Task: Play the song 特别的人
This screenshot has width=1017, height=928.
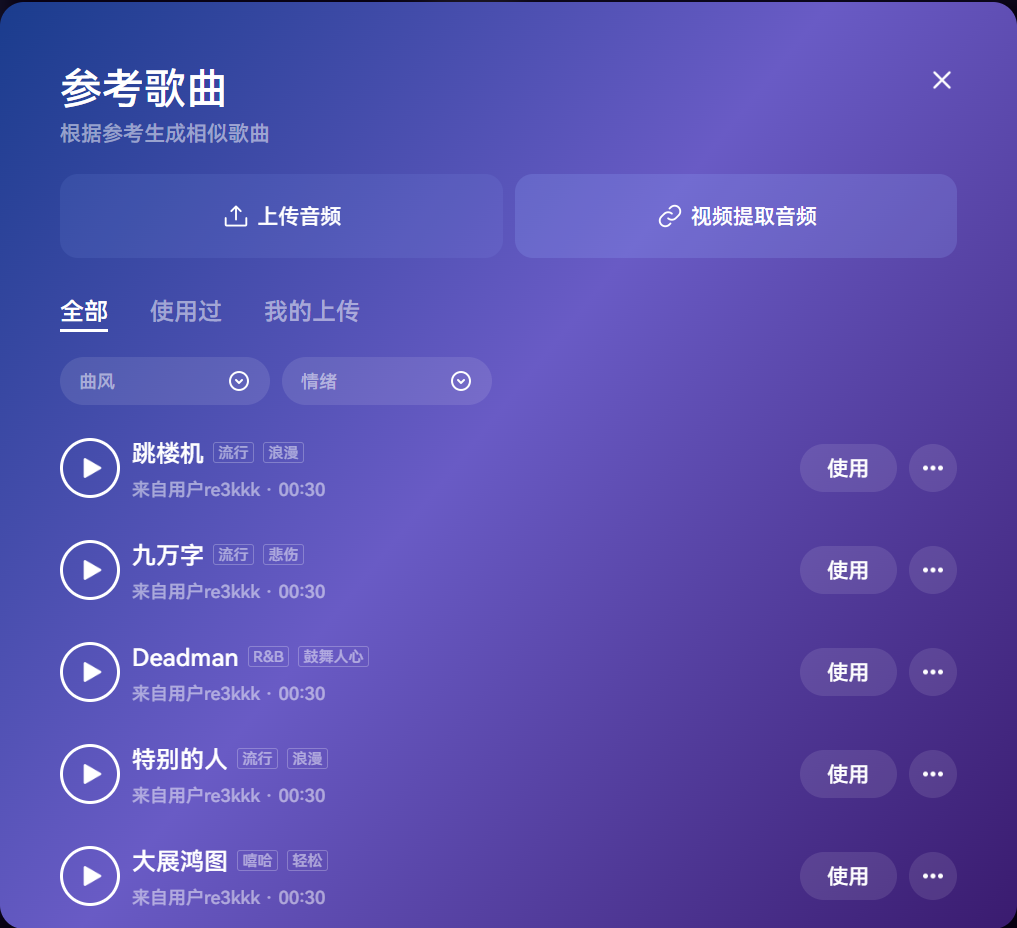Action: pyautogui.click(x=90, y=774)
